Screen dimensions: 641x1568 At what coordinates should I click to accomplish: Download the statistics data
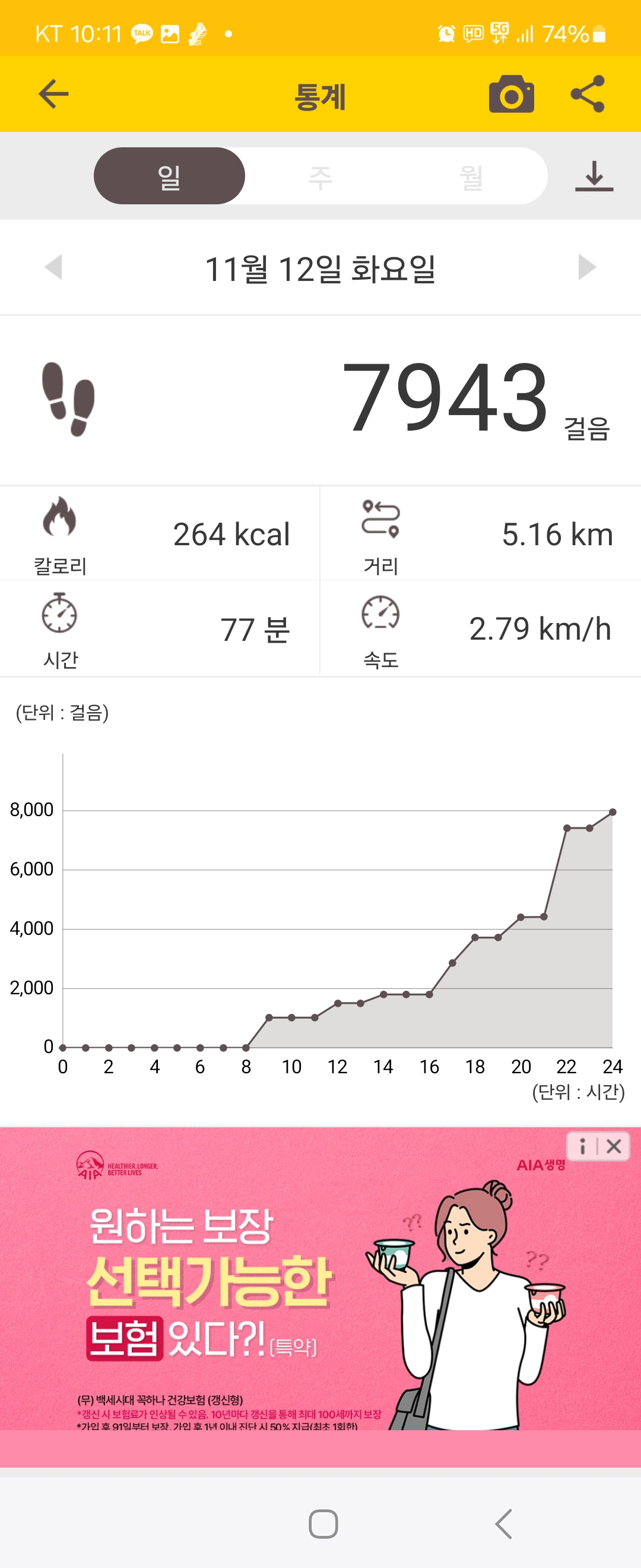point(594,176)
